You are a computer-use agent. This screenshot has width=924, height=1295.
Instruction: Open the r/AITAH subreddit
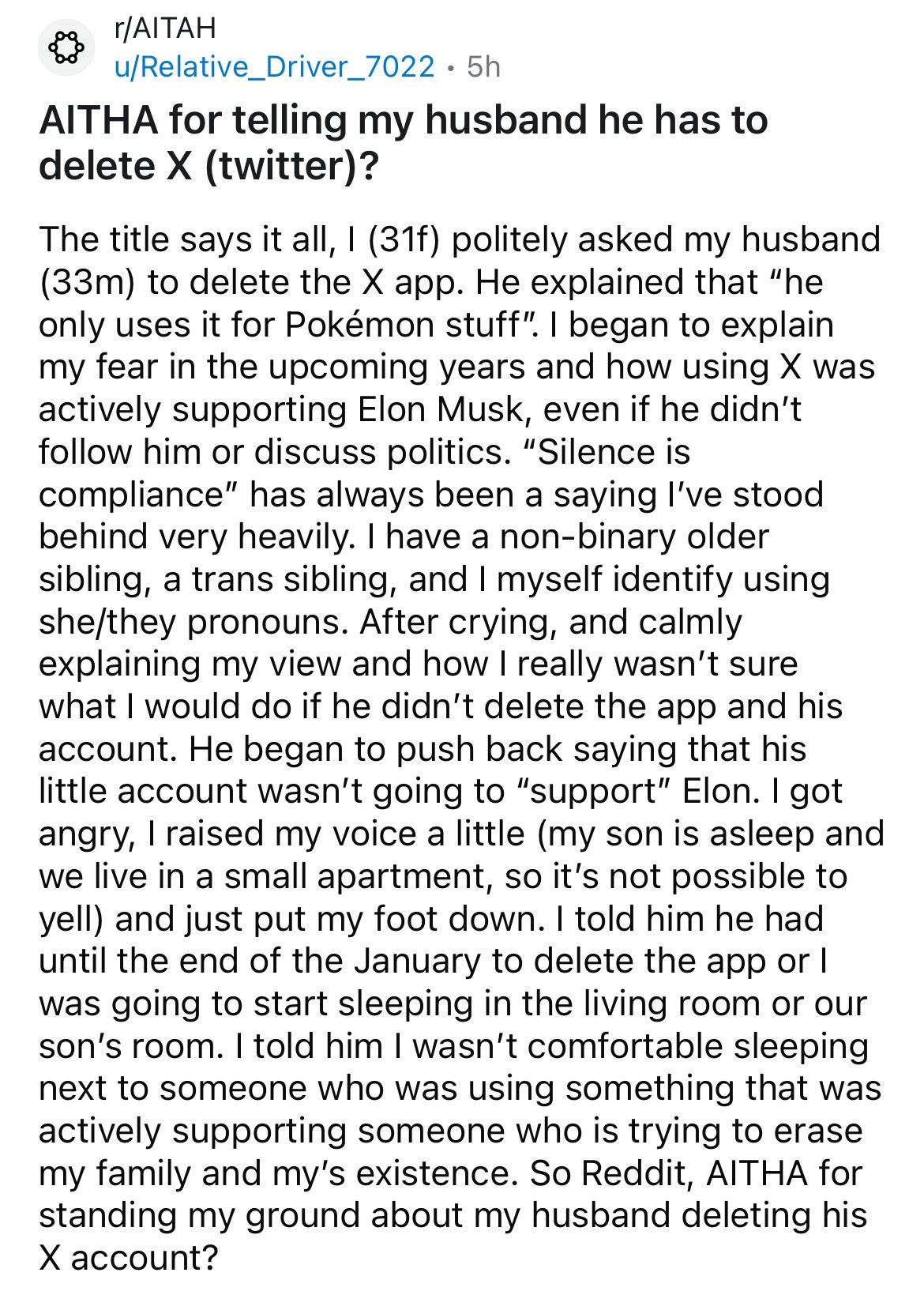[x=165, y=30]
